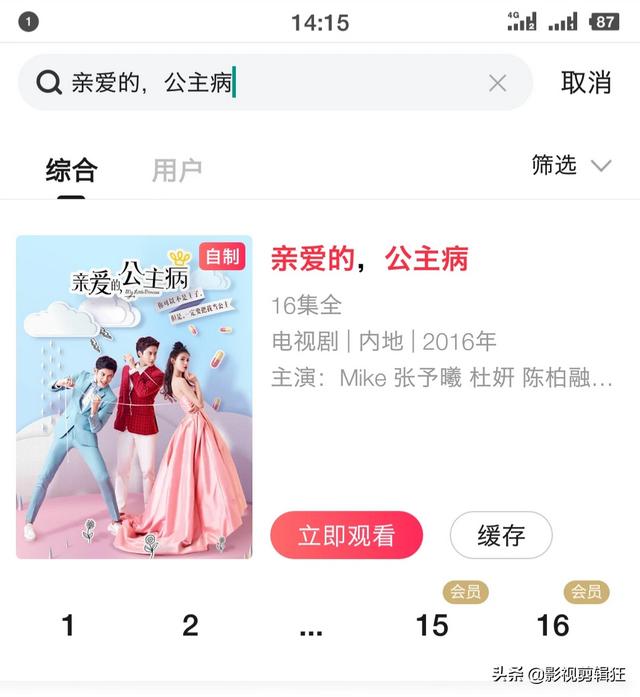Expand the 筛选 filter dropdown
This screenshot has width=640, height=697.
point(571,166)
